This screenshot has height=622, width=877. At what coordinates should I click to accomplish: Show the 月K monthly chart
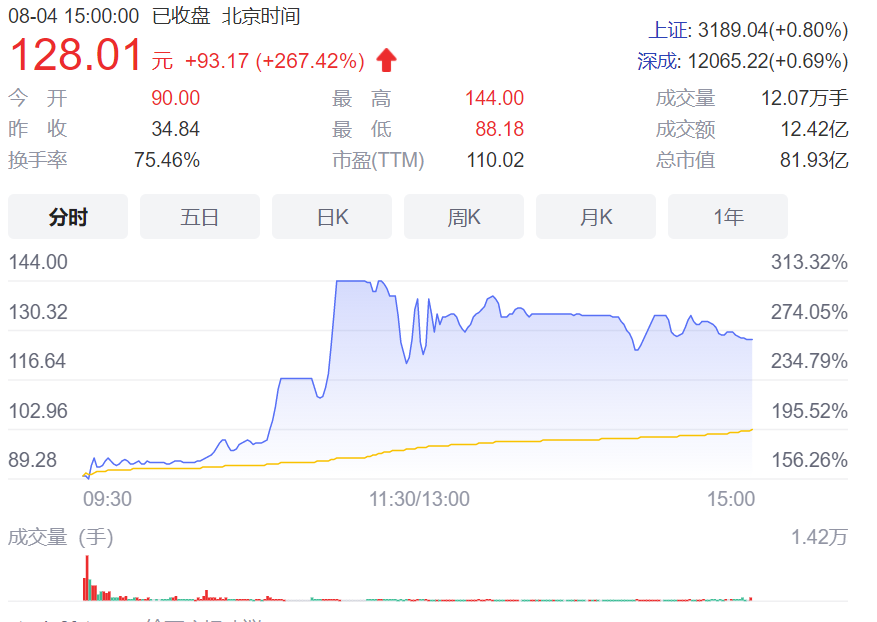[596, 217]
